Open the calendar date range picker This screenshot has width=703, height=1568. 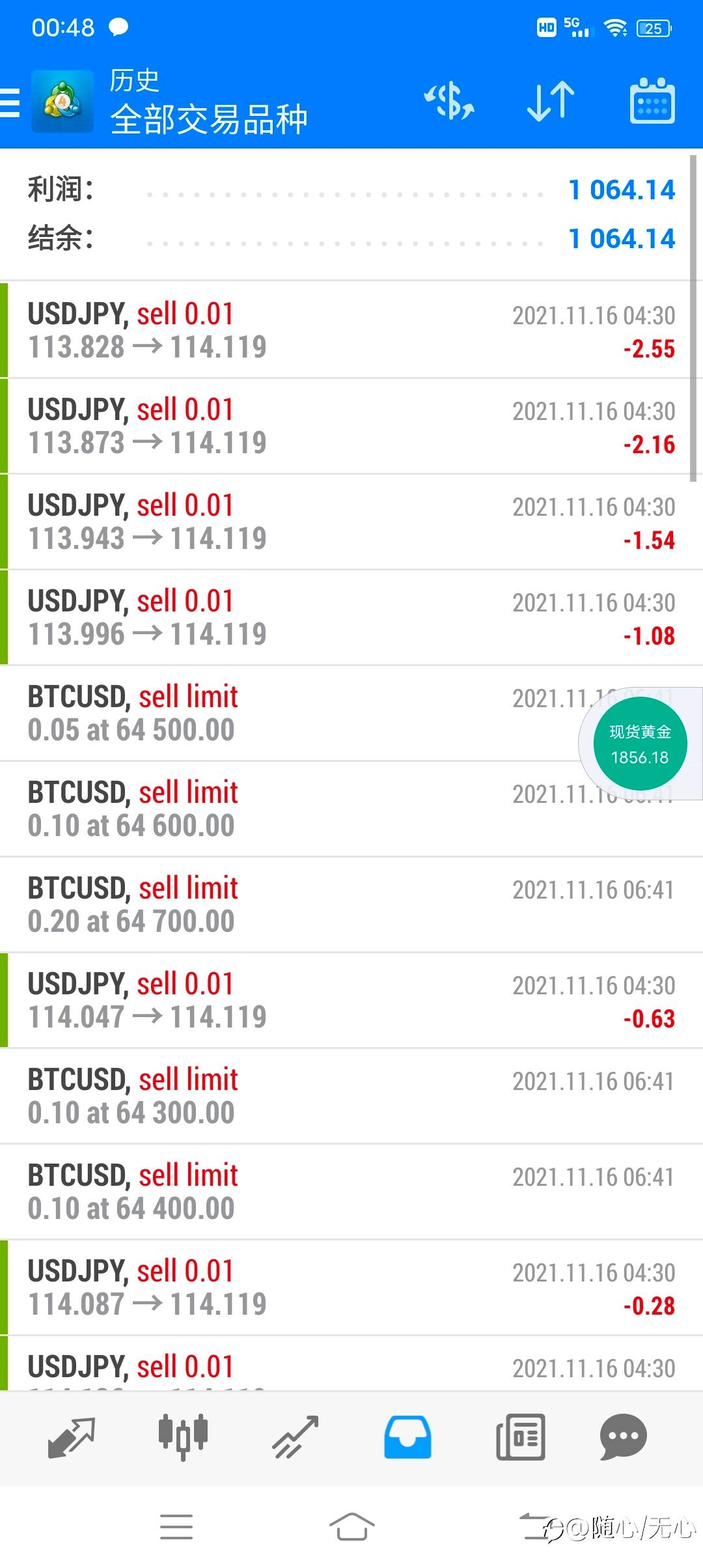pos(652,101)
